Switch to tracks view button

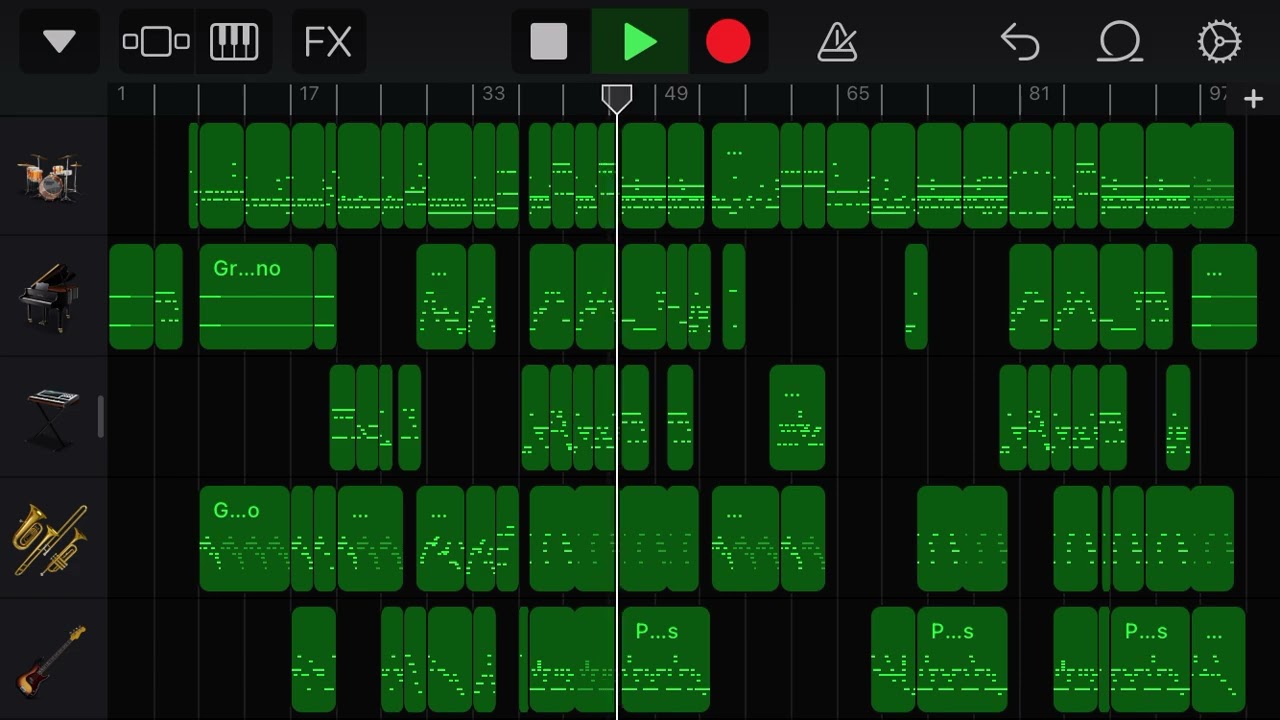pos(156,42)
